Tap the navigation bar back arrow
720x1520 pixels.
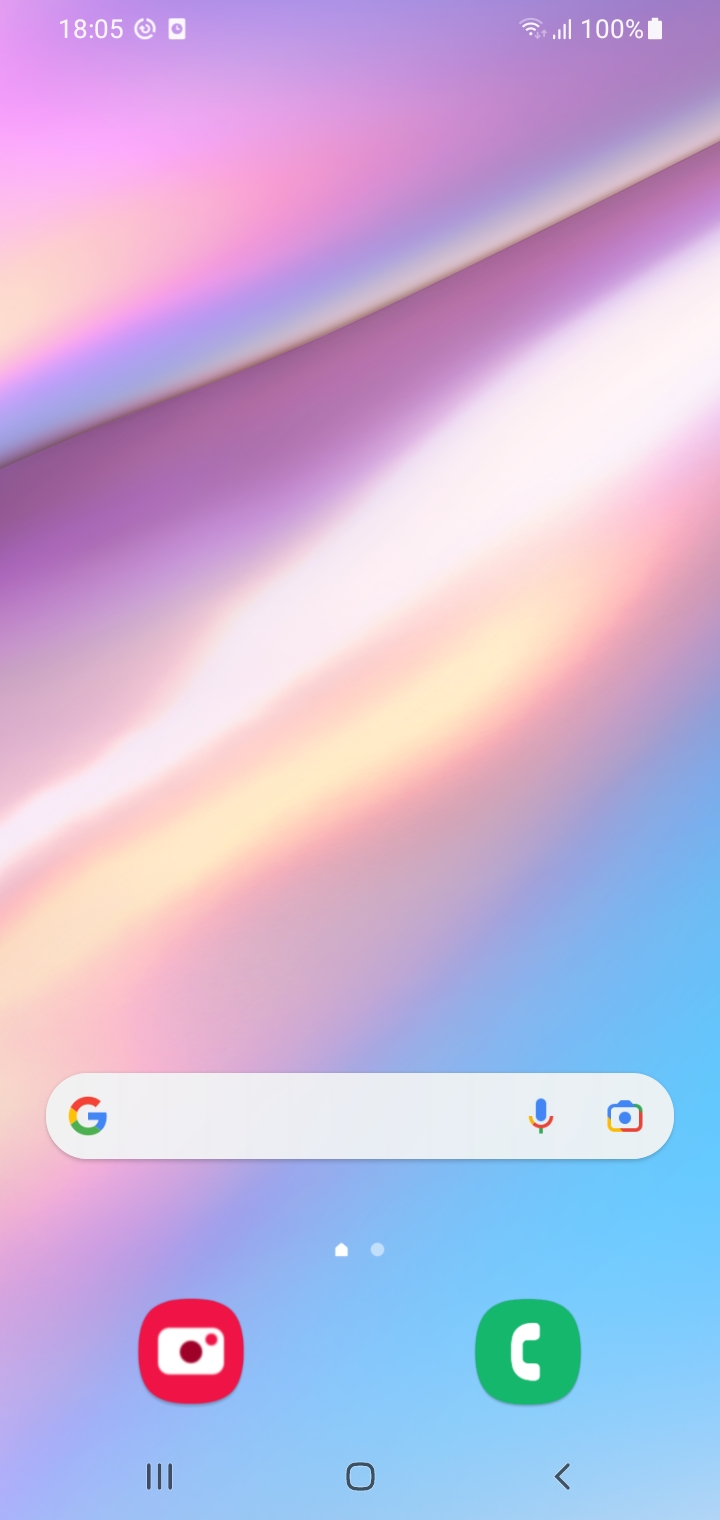point(562,1476)
